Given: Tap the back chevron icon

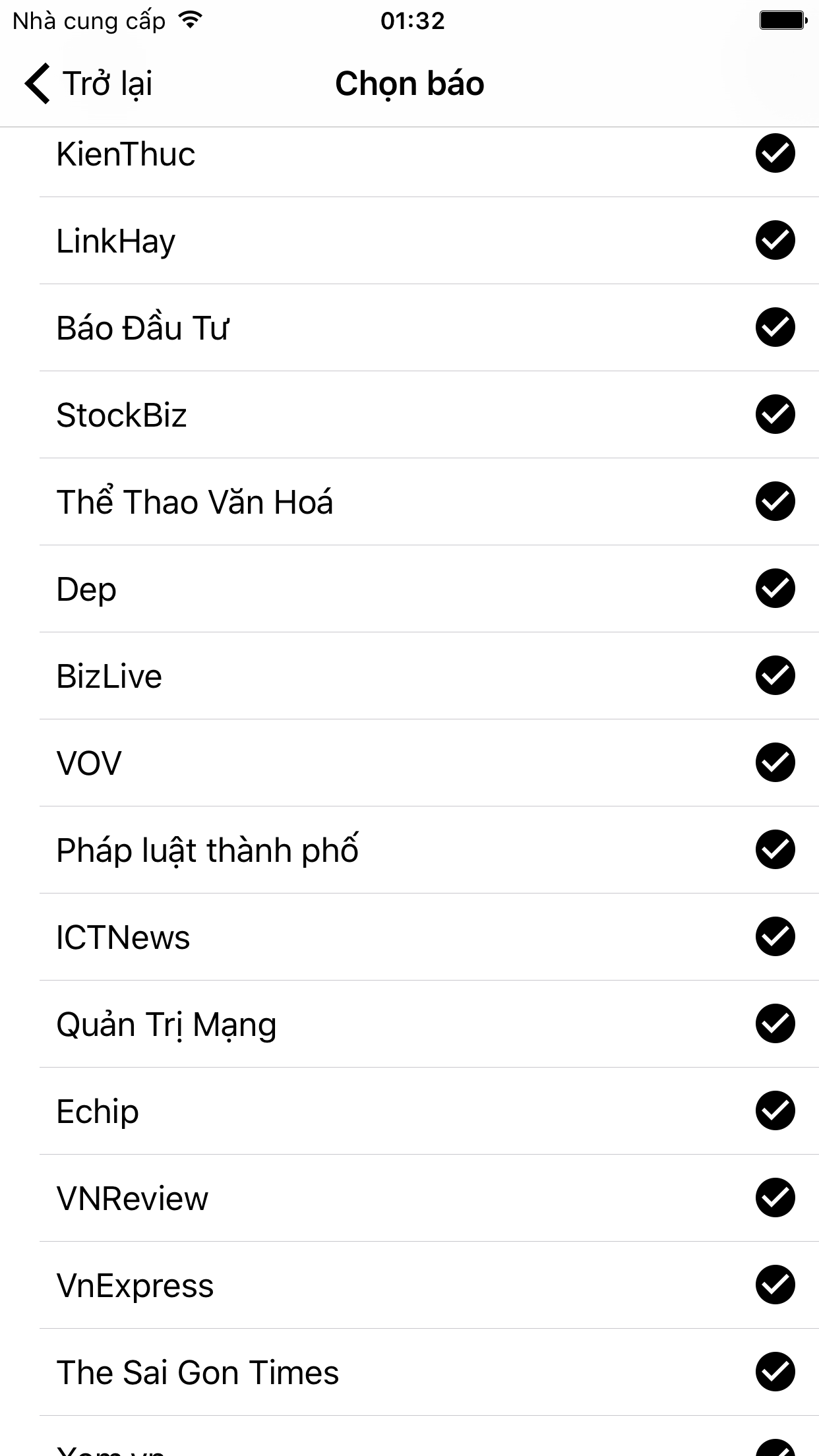Looking at the screenshot, I should 38,83.
